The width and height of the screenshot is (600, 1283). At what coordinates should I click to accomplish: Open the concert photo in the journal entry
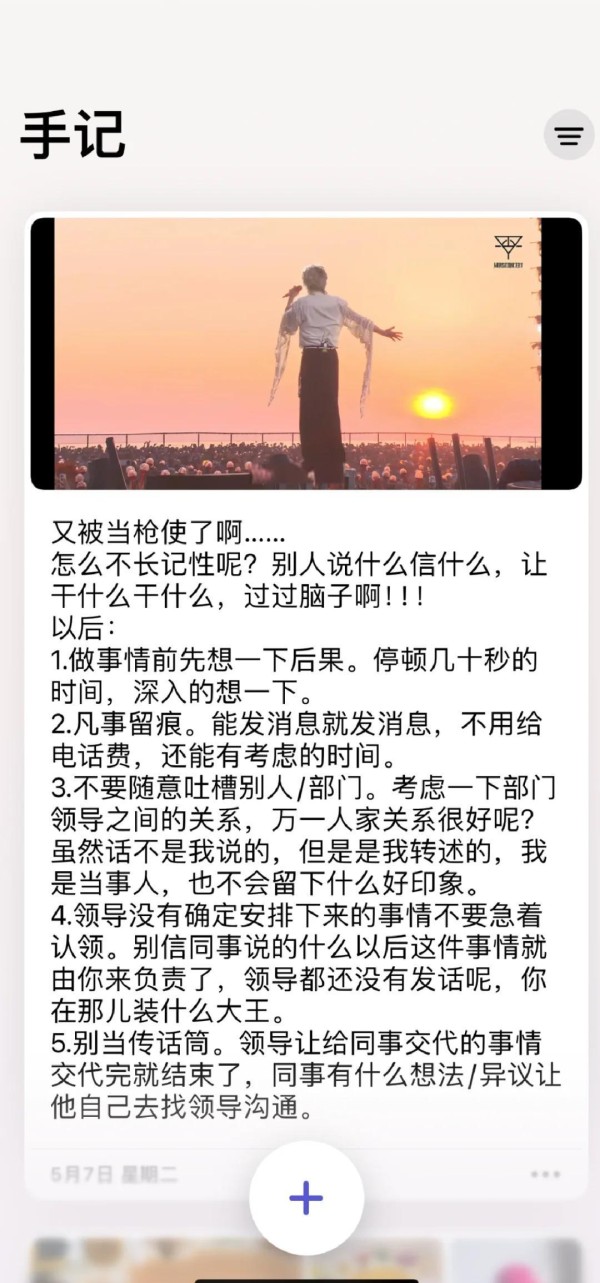pyautogui.click(x=306, y=353)
